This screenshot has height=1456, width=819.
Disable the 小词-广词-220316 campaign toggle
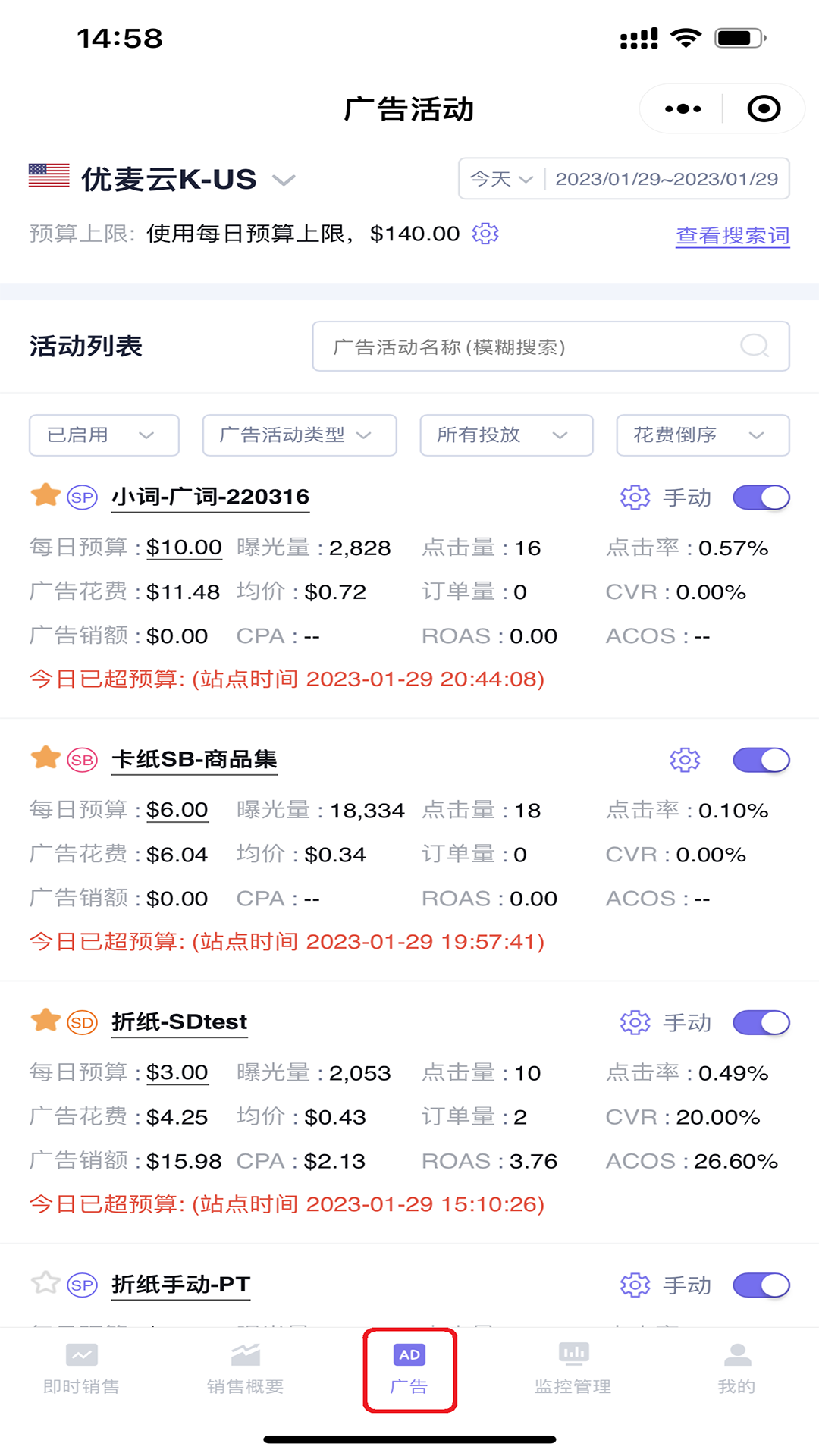tap(761, 497)
